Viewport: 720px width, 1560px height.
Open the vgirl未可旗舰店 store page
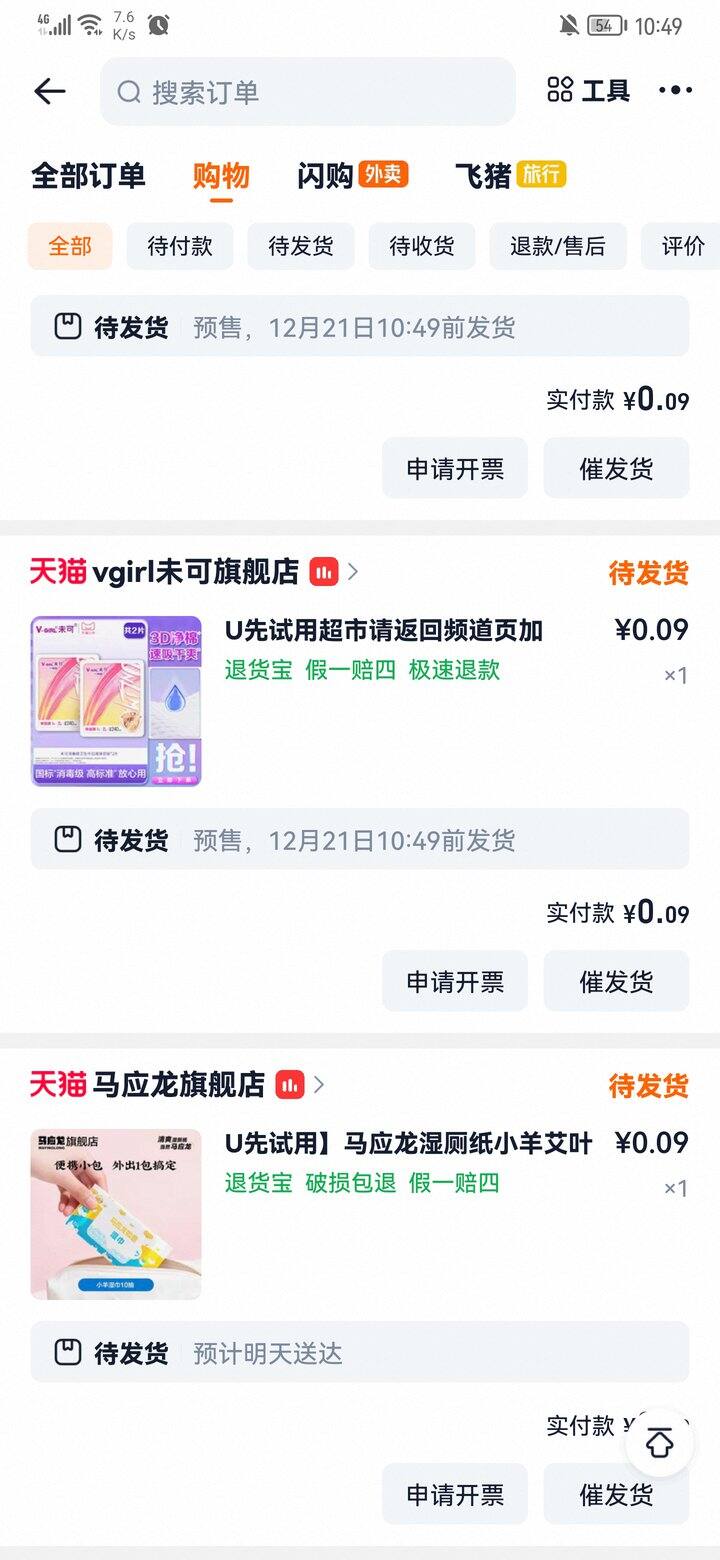pos(195,572)
